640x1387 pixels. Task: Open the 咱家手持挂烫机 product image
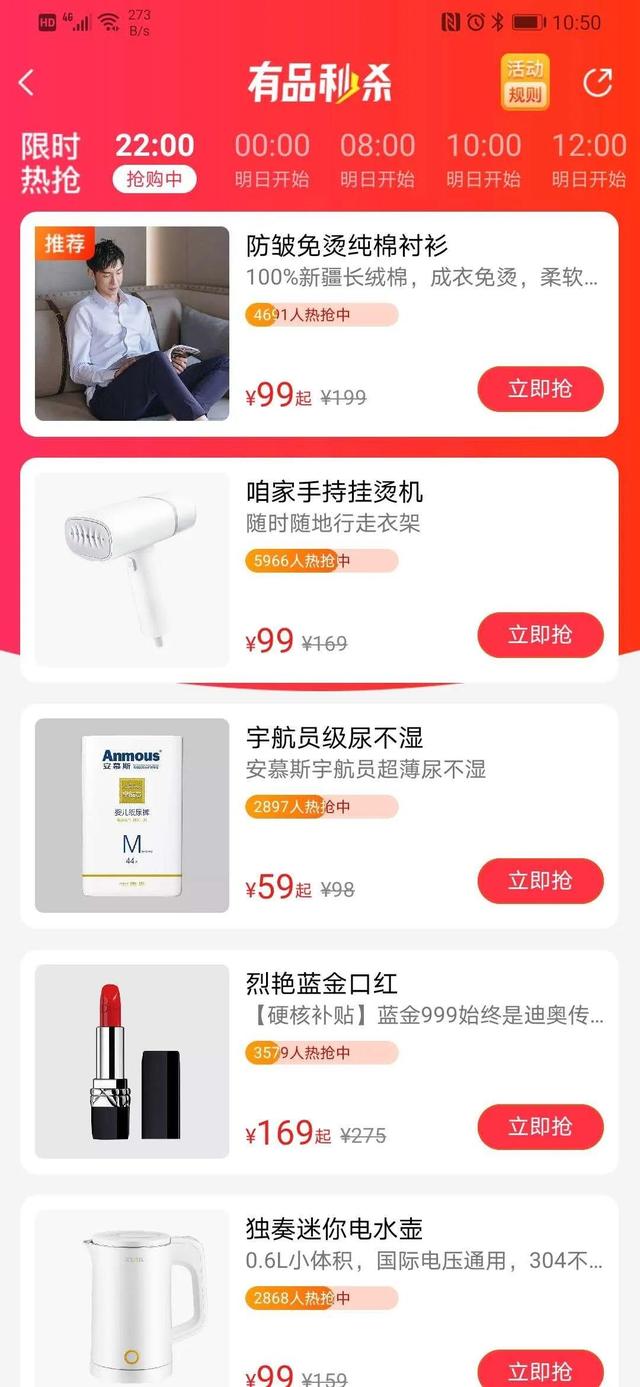[132, 570]
